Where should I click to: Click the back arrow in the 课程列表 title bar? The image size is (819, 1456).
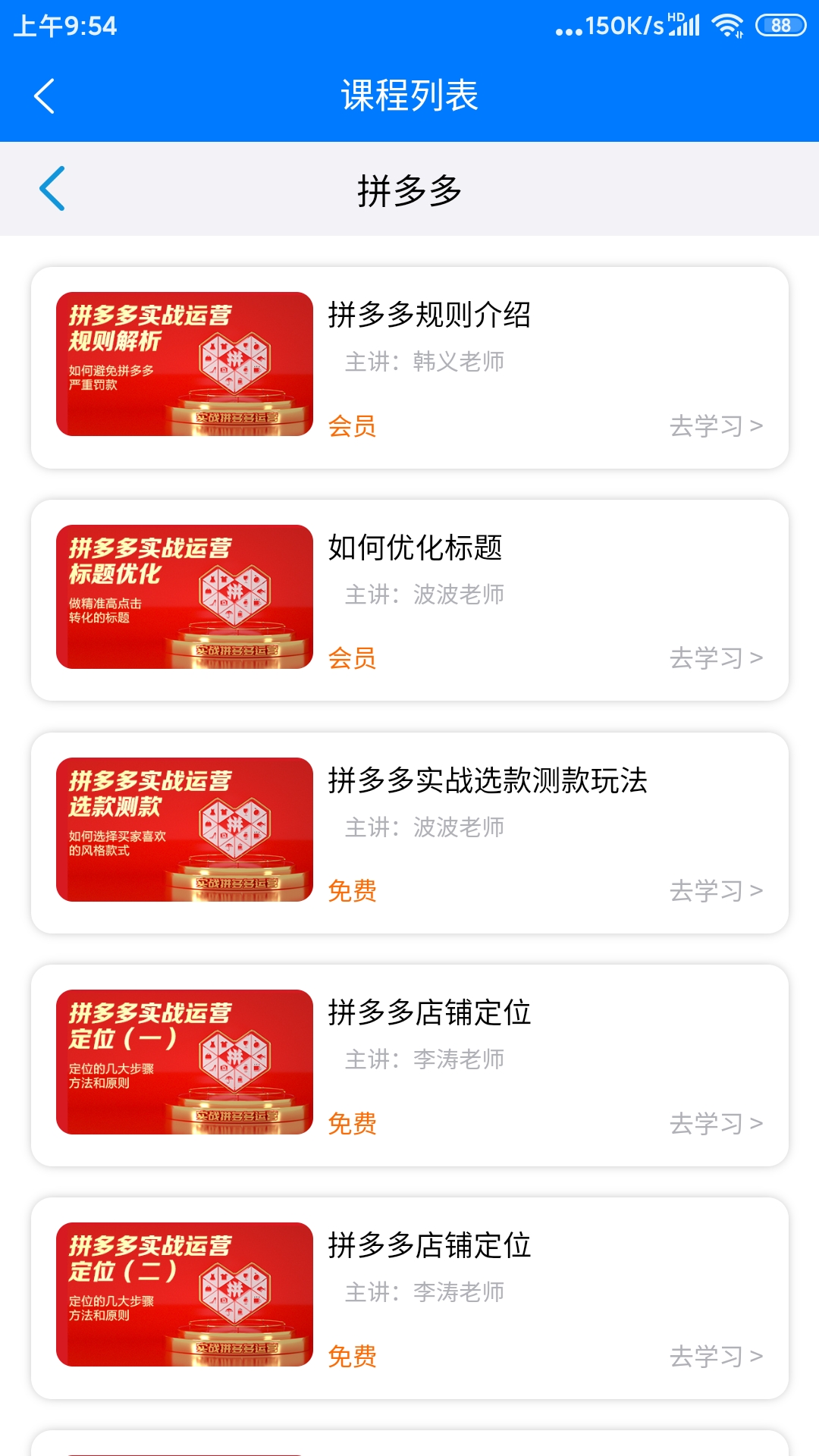pos(43,96)
